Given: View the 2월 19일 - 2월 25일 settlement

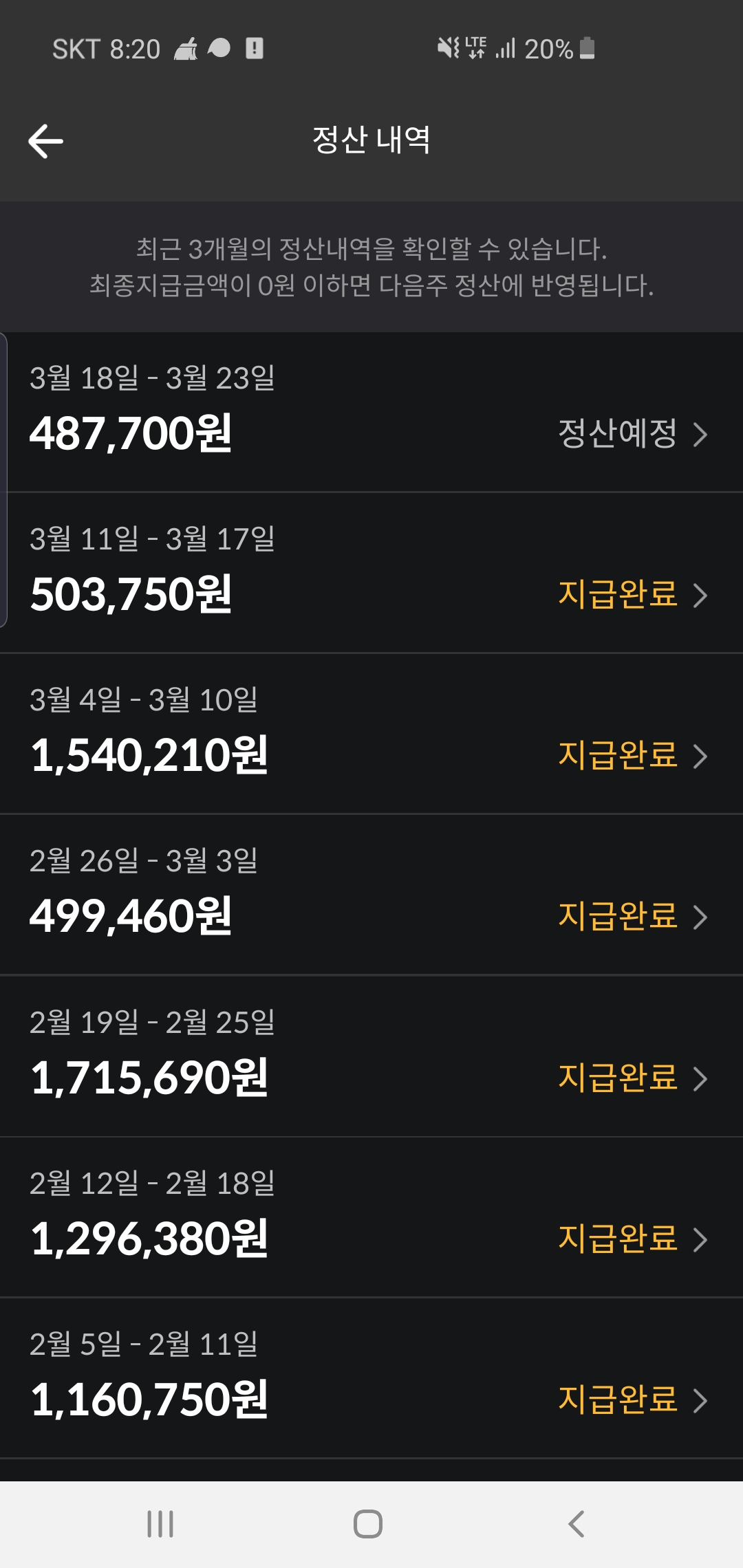Looking at the screenshot, I should 371,1056.
